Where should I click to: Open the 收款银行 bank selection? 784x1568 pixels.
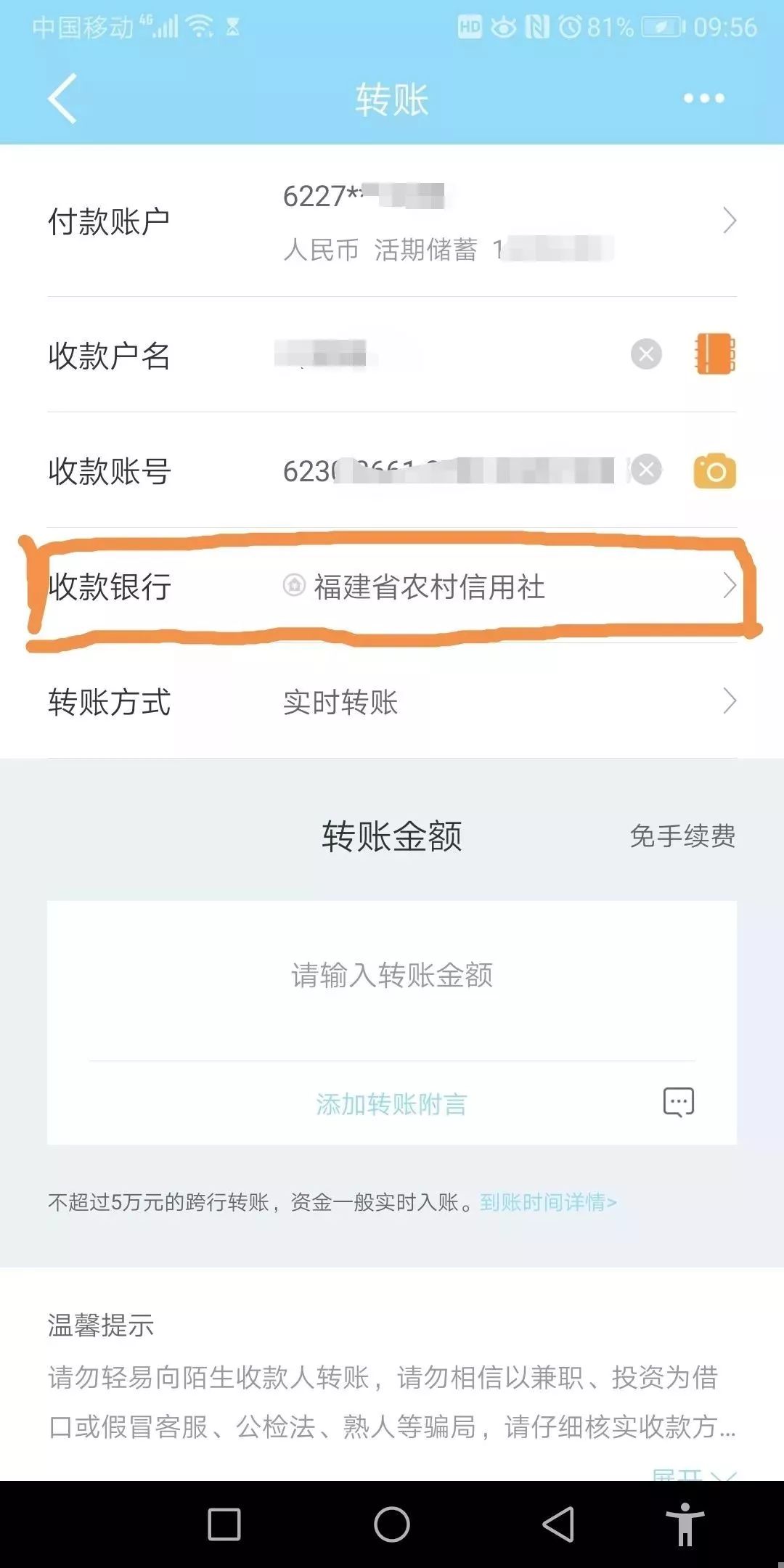392,588
